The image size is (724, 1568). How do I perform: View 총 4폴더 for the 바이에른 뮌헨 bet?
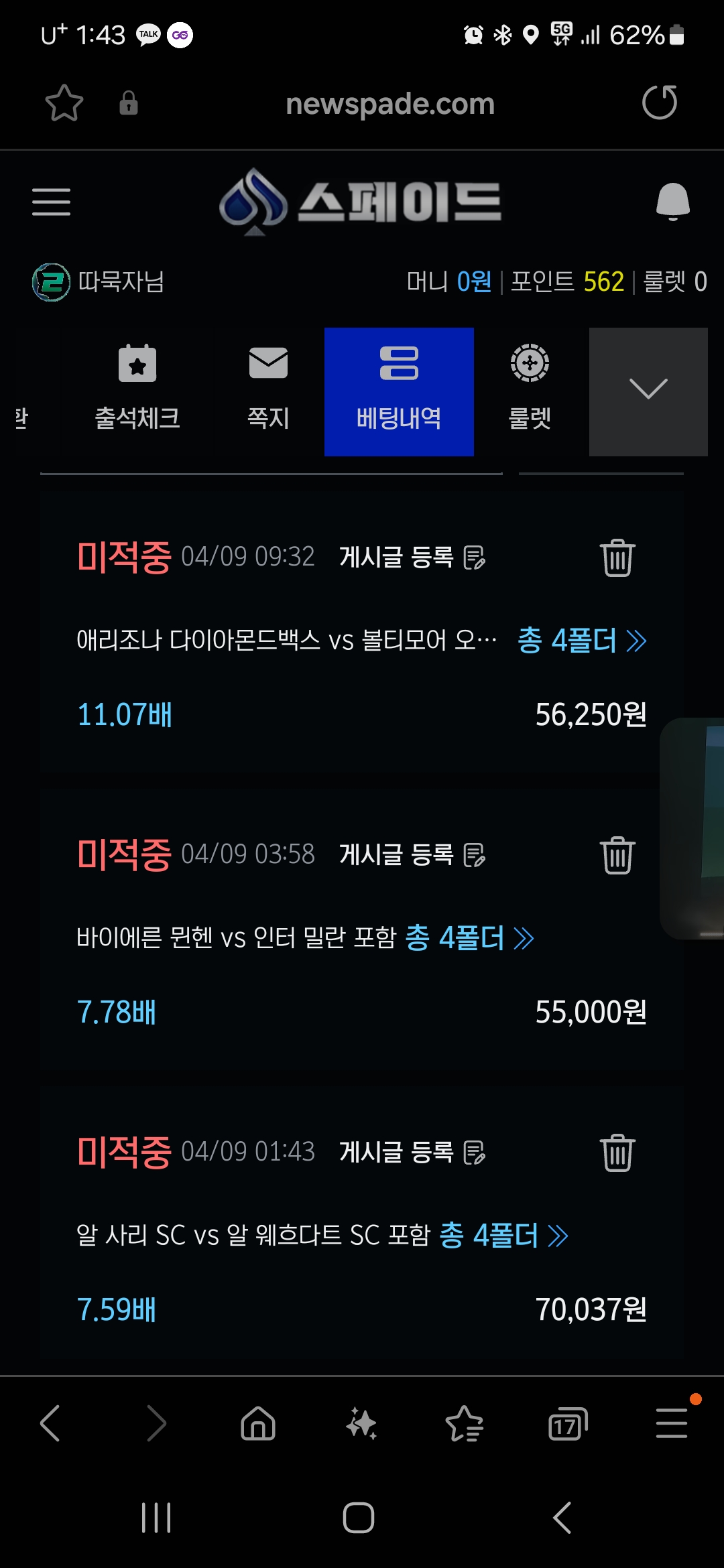coord(469,938)
